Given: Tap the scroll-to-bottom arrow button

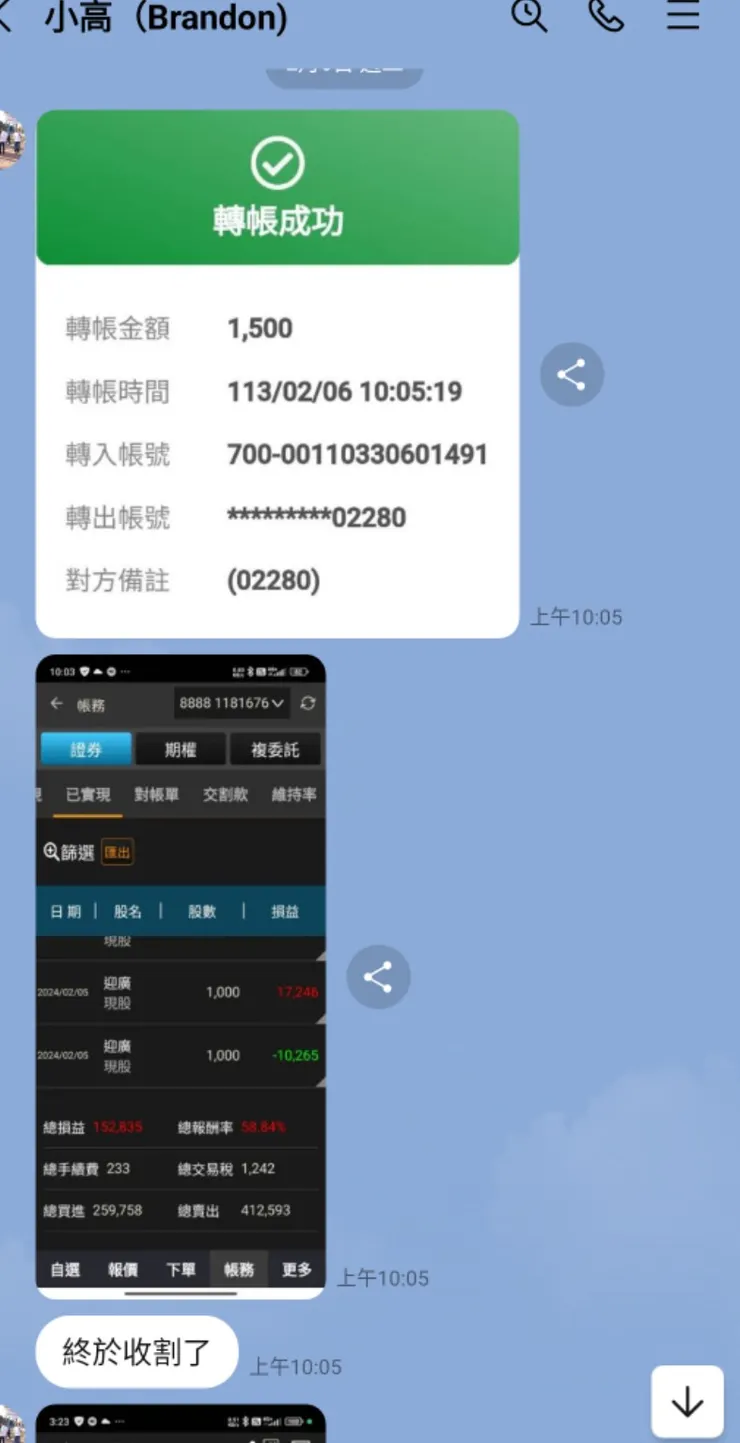Looking at the screenshot, I should coord(687,1402).
